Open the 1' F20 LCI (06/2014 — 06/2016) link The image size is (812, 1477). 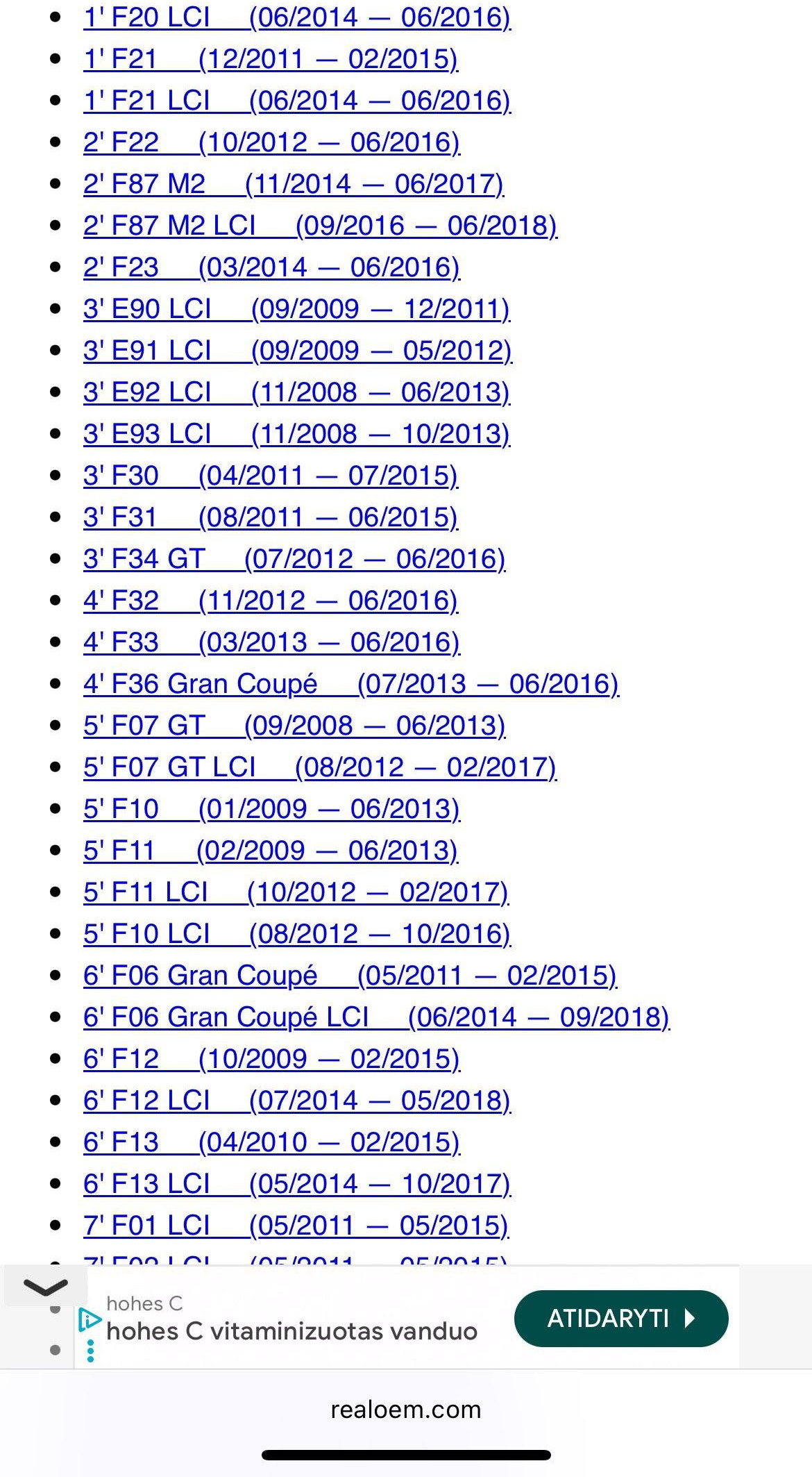(296, 17)
